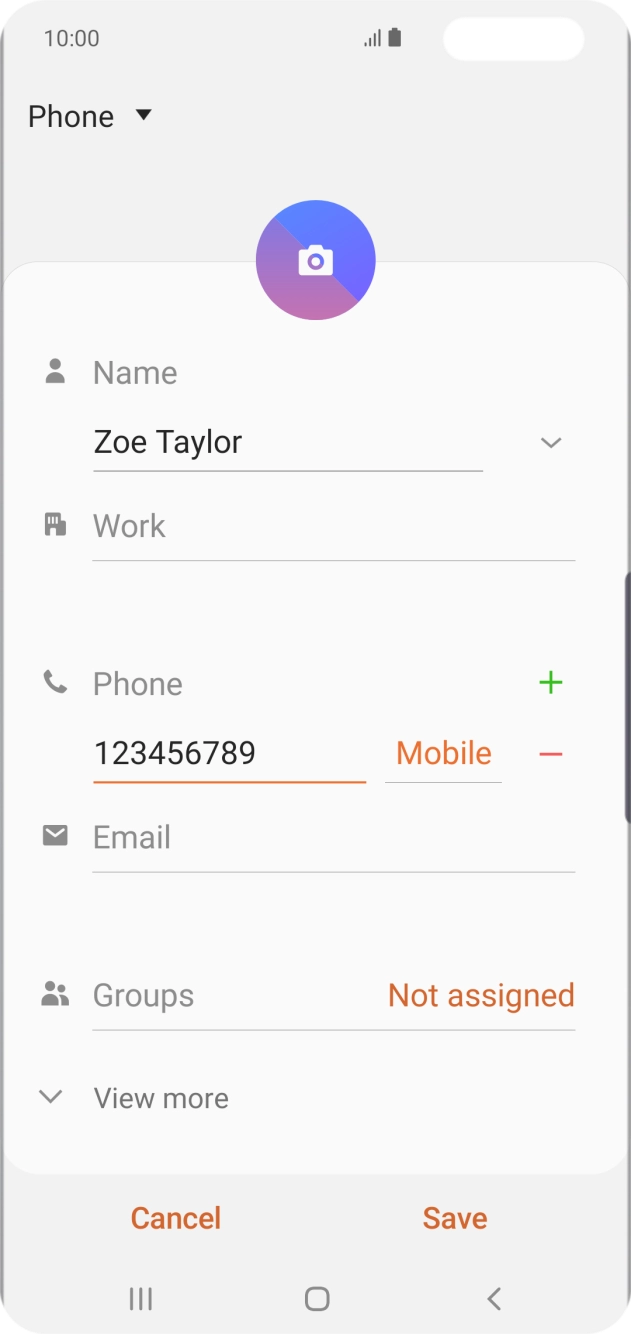
Task: Expand additional name fields chevron
Action: 551,443
